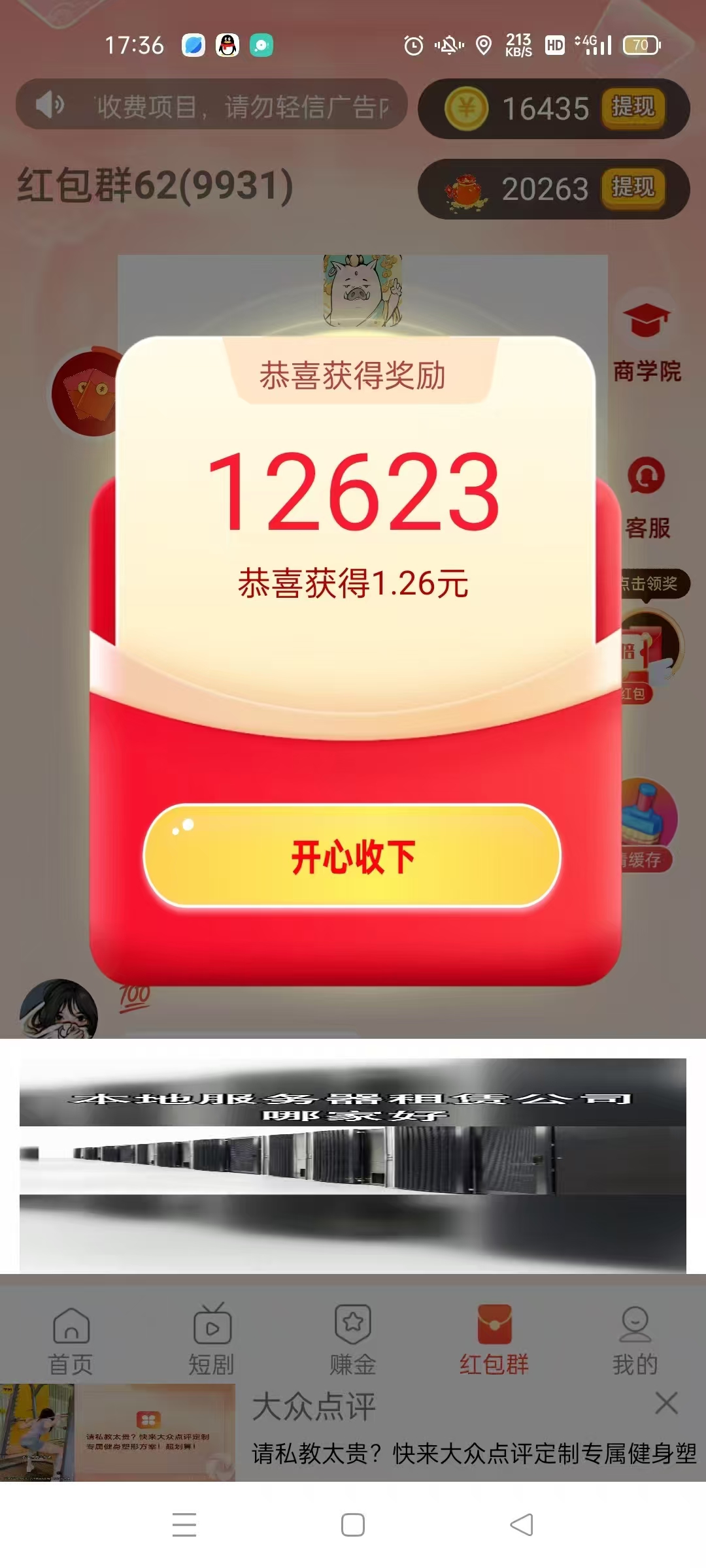Withdraw the 20263 red packet balance
This screenshot has width=706, height=1568.
(633, 188)
